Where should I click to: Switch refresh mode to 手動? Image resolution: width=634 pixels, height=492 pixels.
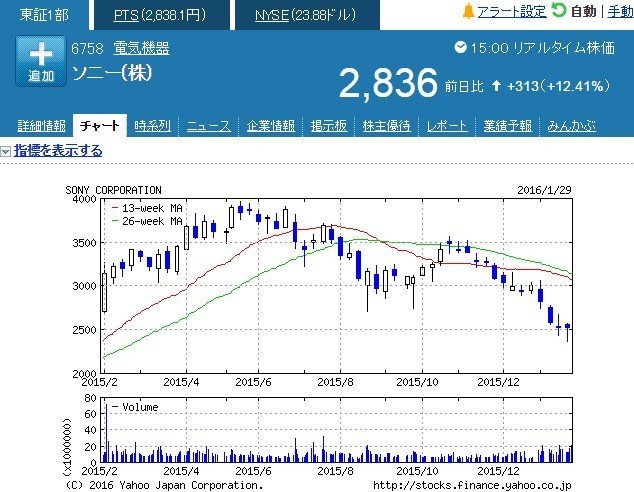pyautogui.click(x=619, y=12)
